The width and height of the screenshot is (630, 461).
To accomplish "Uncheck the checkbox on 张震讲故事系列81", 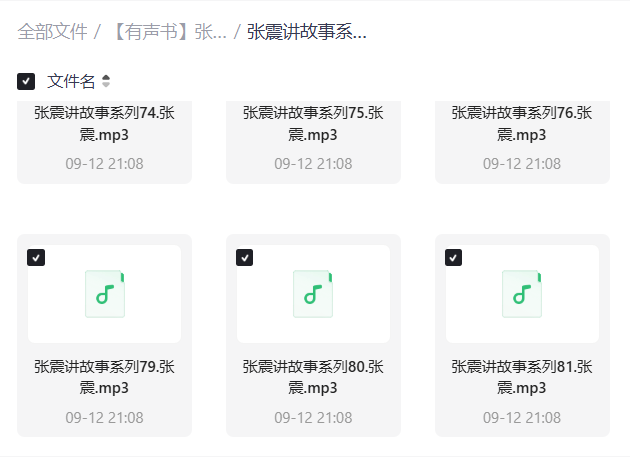I will tap(454, 257).
